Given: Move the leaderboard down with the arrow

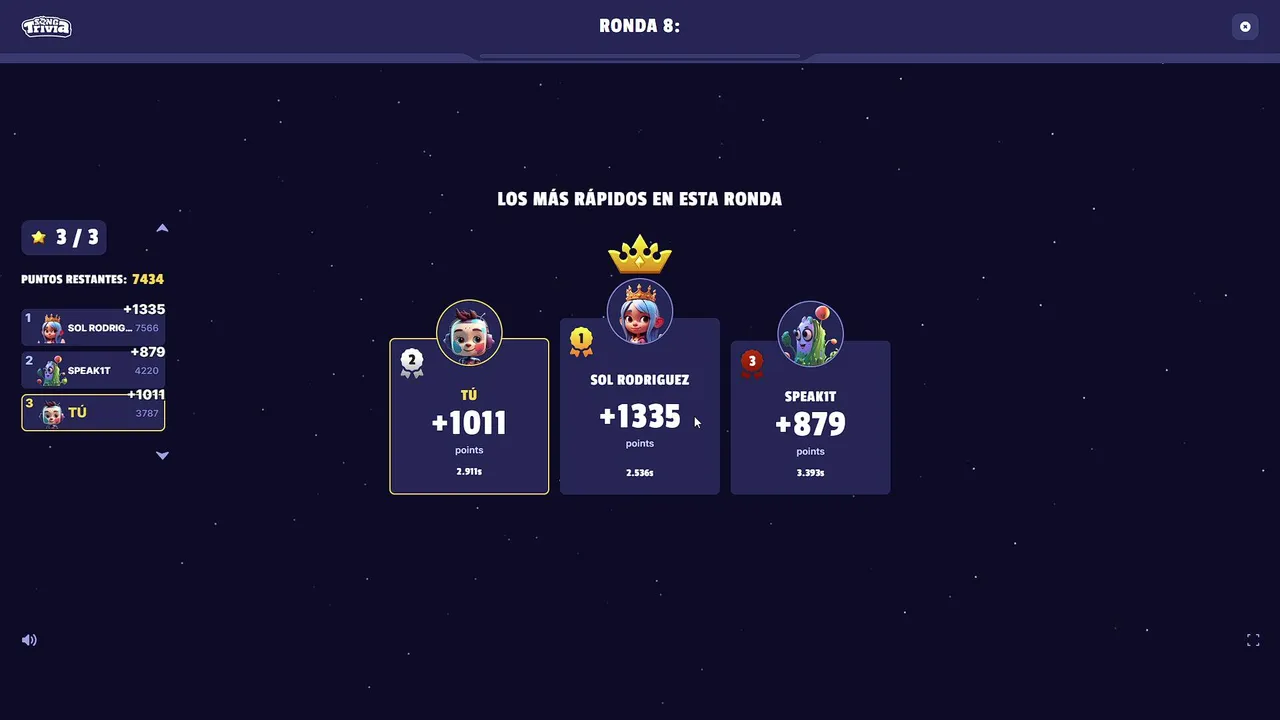Looking at the screenshot, I should click(x=162, y=455).
